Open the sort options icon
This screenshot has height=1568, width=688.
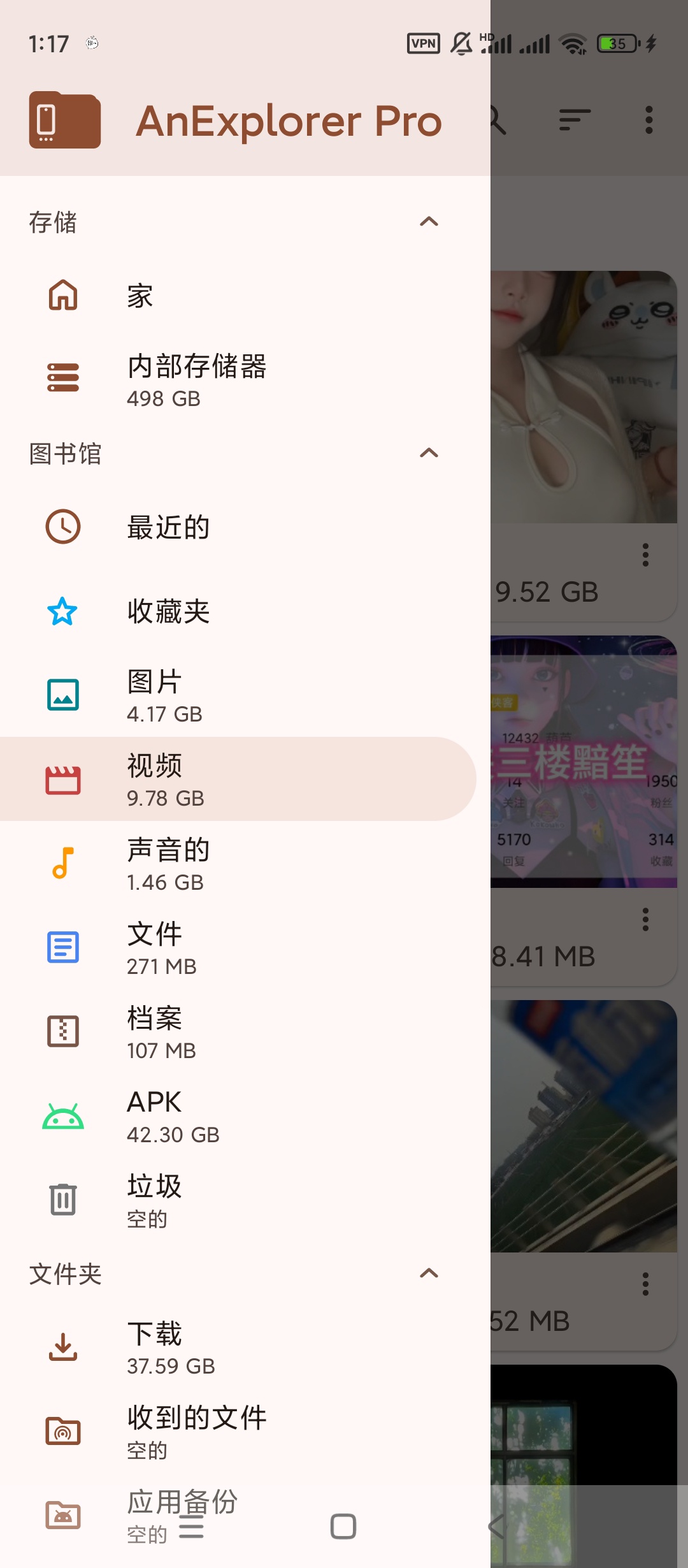(x=575, y=120)
